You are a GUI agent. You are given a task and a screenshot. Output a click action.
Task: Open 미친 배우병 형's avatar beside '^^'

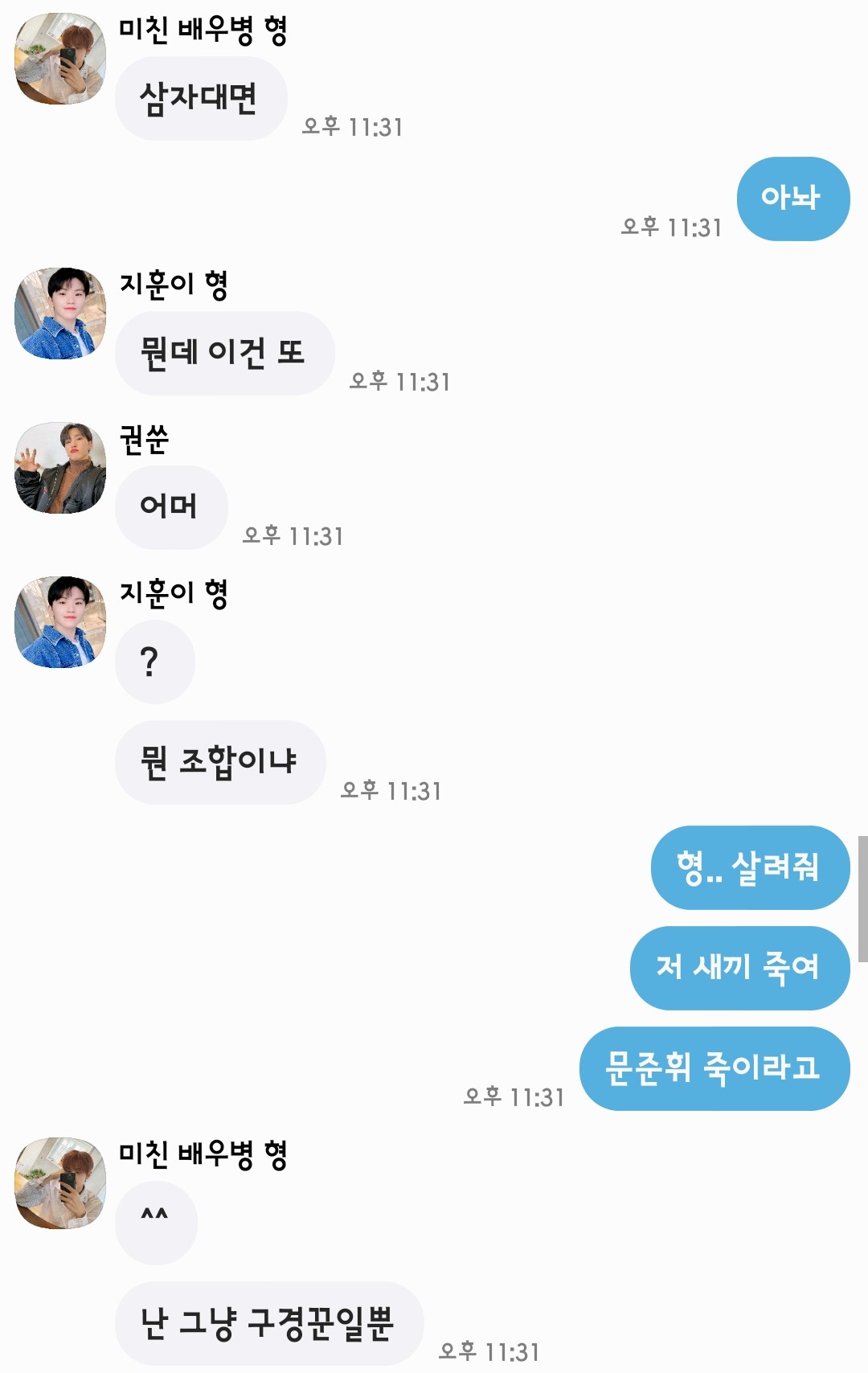60,1183
